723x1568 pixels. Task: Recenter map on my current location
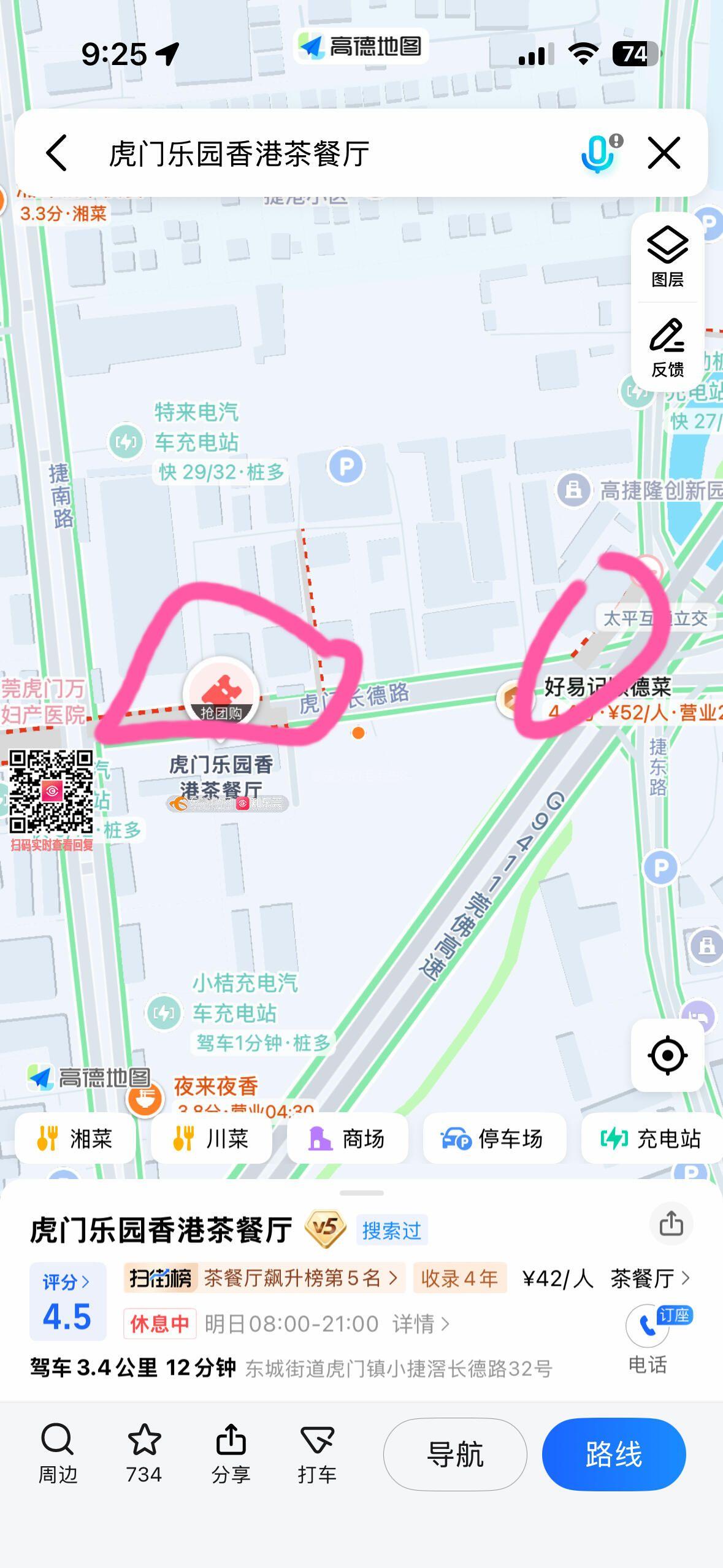coord(667,1055)
